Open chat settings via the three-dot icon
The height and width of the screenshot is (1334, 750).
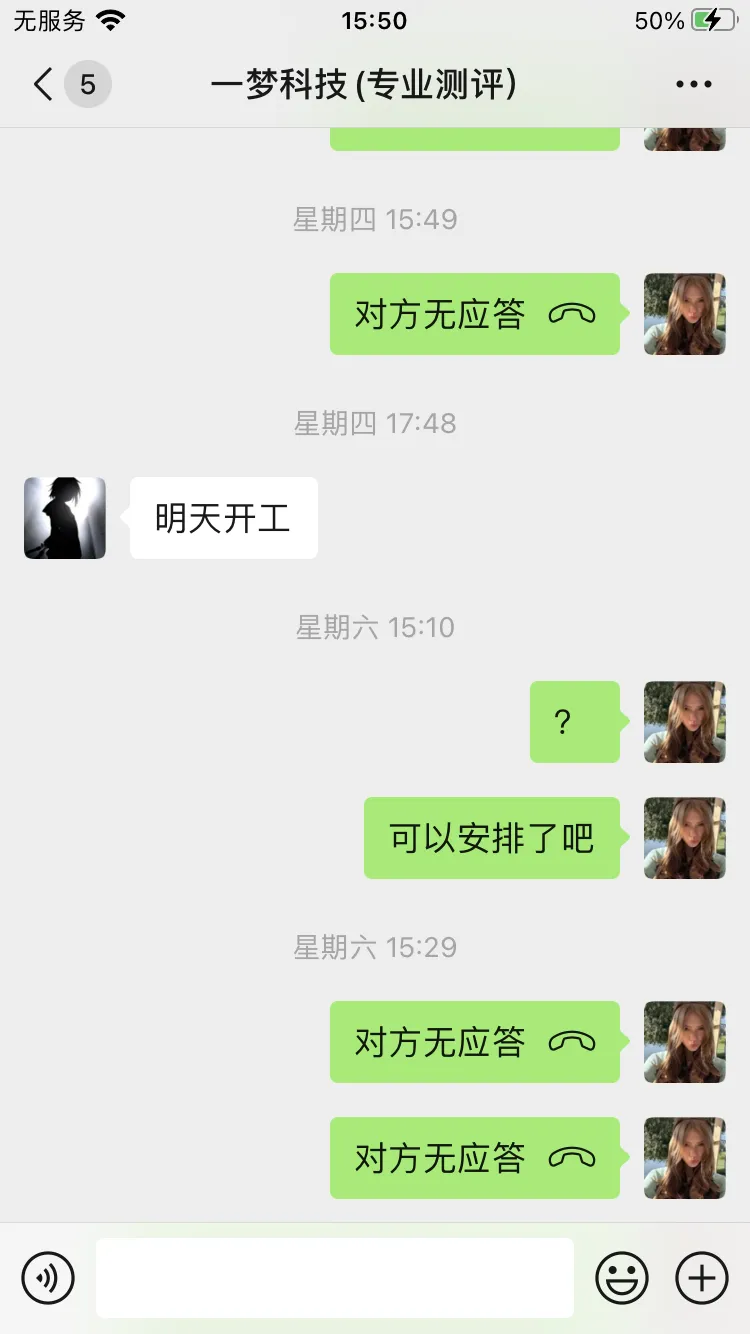693,84
